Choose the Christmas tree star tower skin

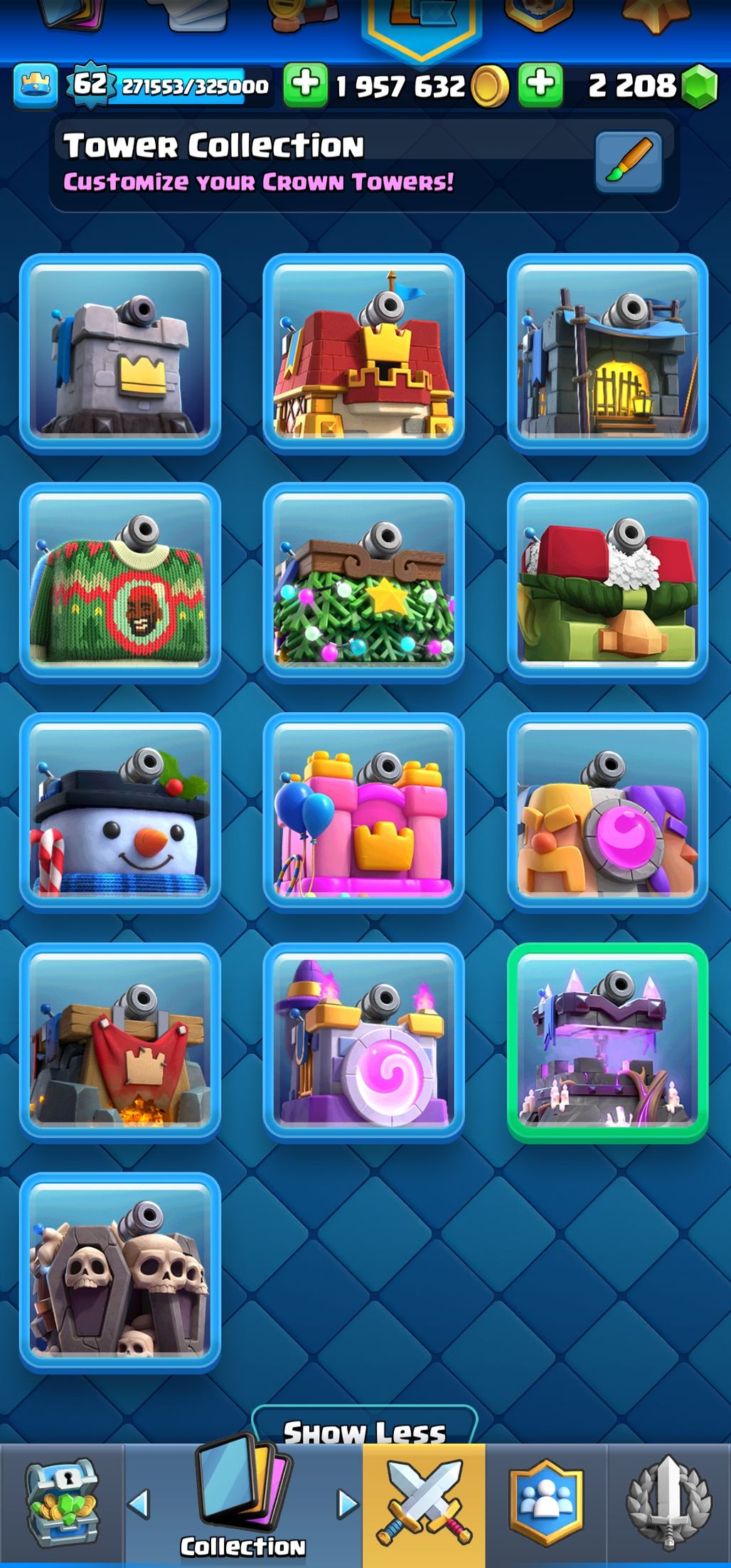tap(363, 582)
